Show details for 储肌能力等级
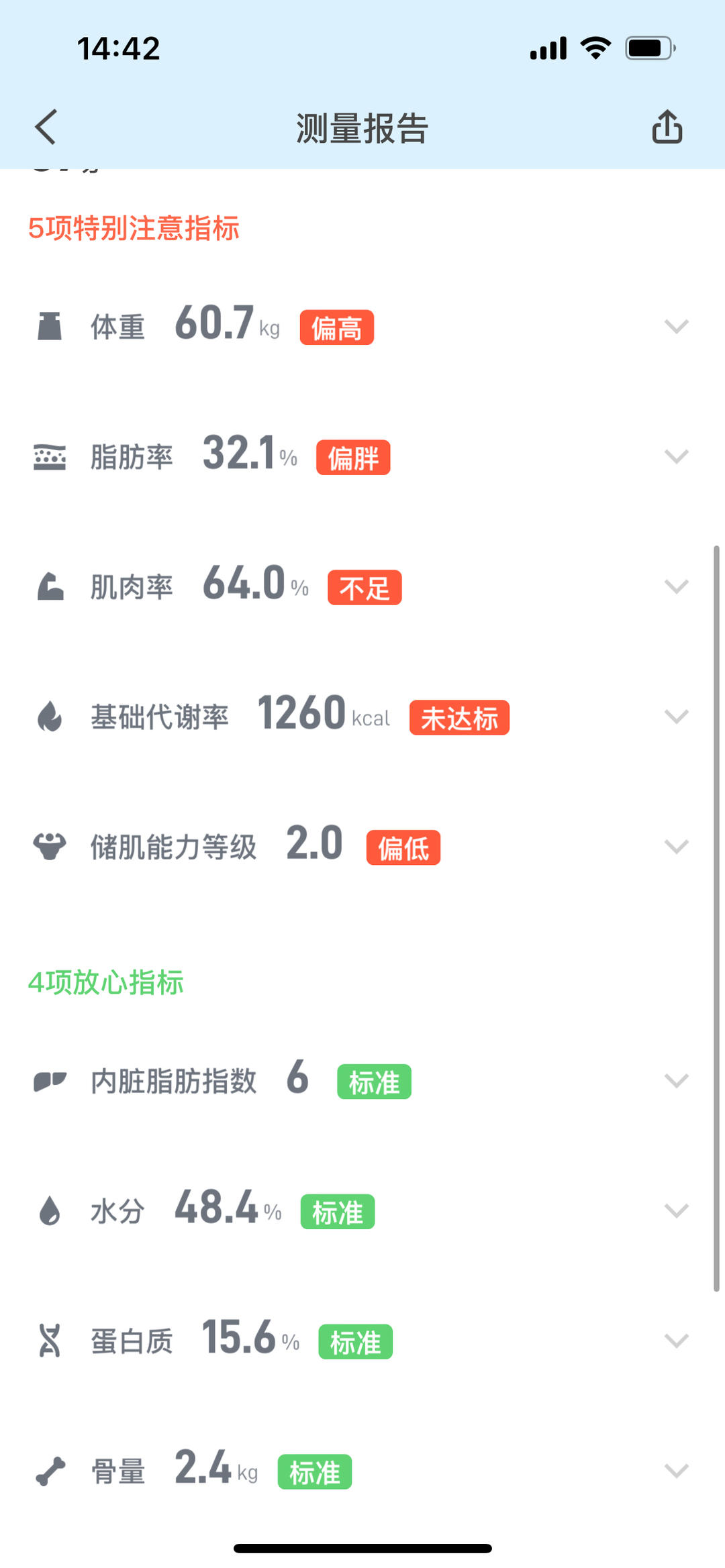Image resolution: width=725 pixels, height=1568 pixels. click(676, 847)
